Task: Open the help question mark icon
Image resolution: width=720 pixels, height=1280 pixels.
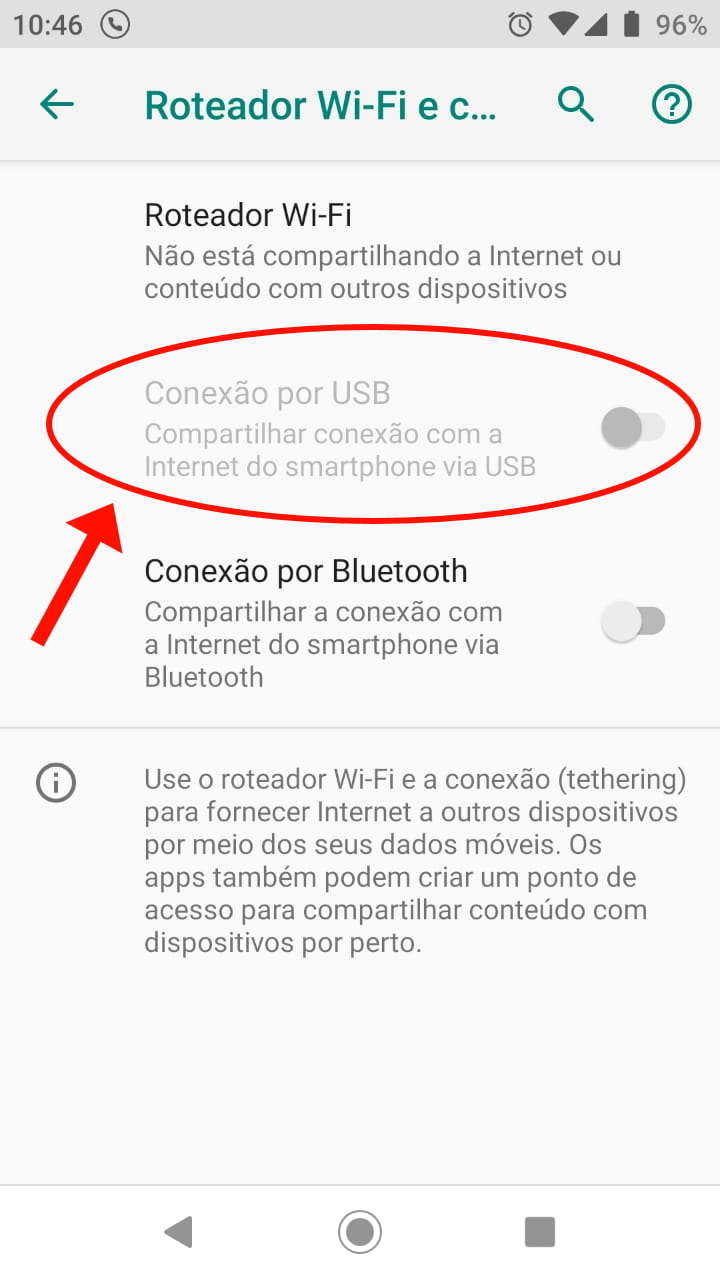Action: pyautogui.click(x=671, y=104)
